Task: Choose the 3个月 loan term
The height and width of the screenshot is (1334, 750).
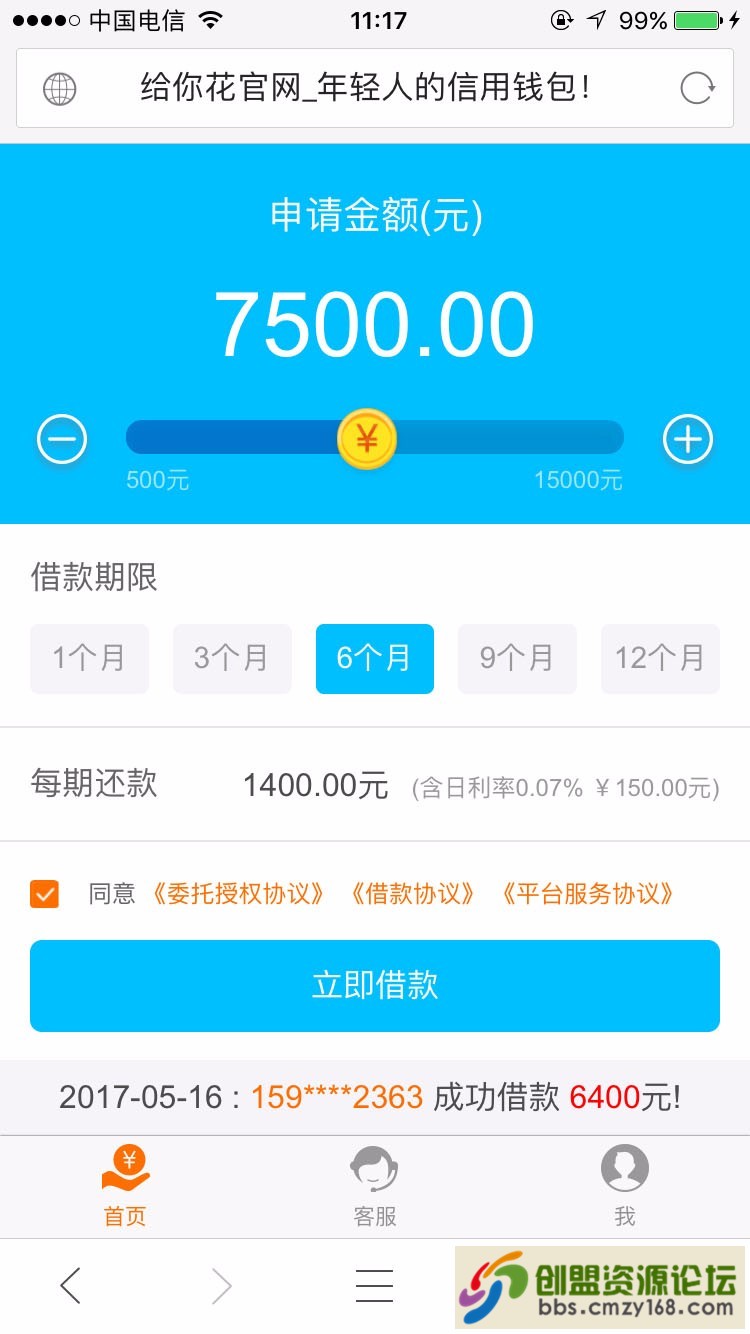Action: point(232,658)
